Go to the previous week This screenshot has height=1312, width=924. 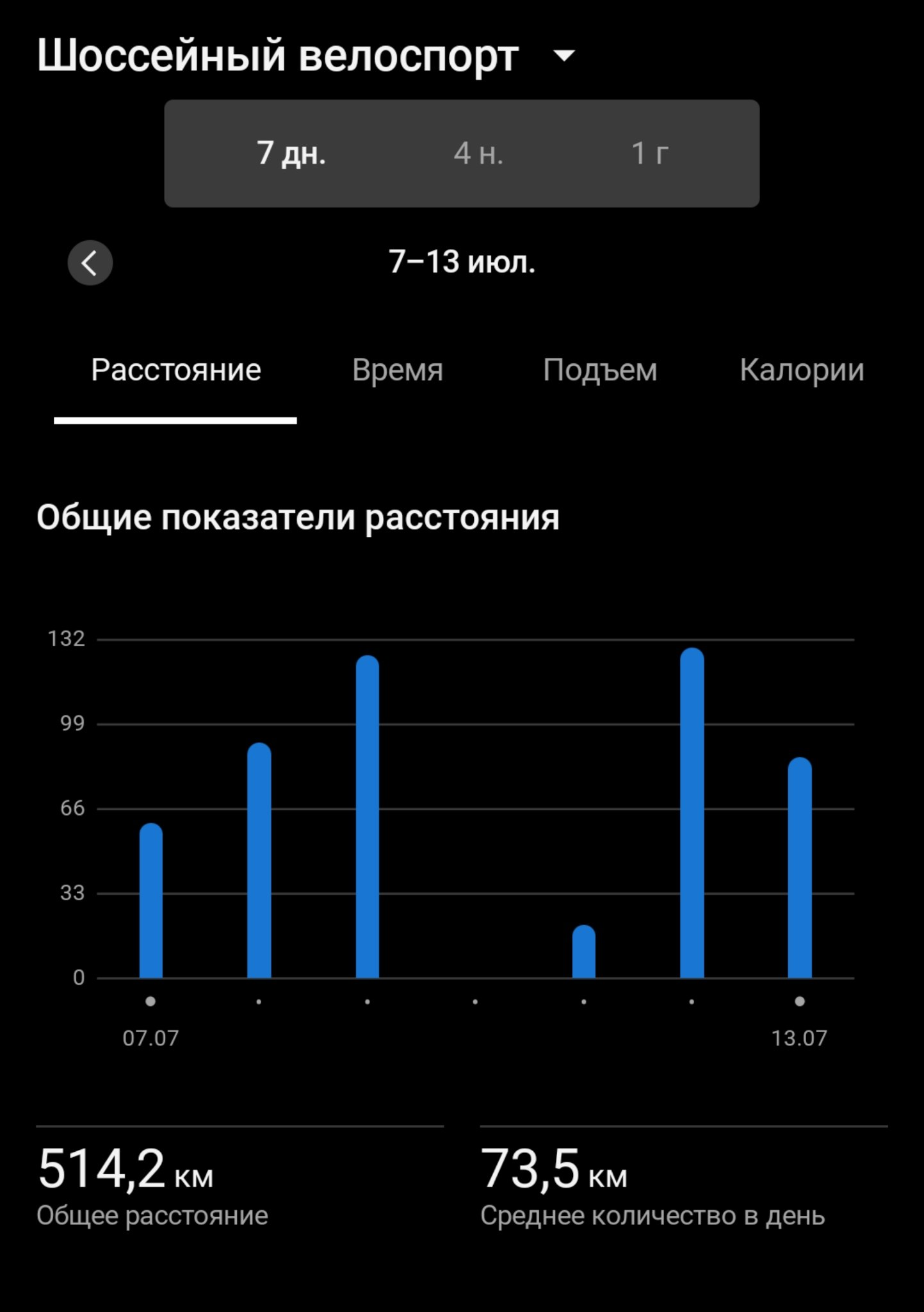click(90, 263)
